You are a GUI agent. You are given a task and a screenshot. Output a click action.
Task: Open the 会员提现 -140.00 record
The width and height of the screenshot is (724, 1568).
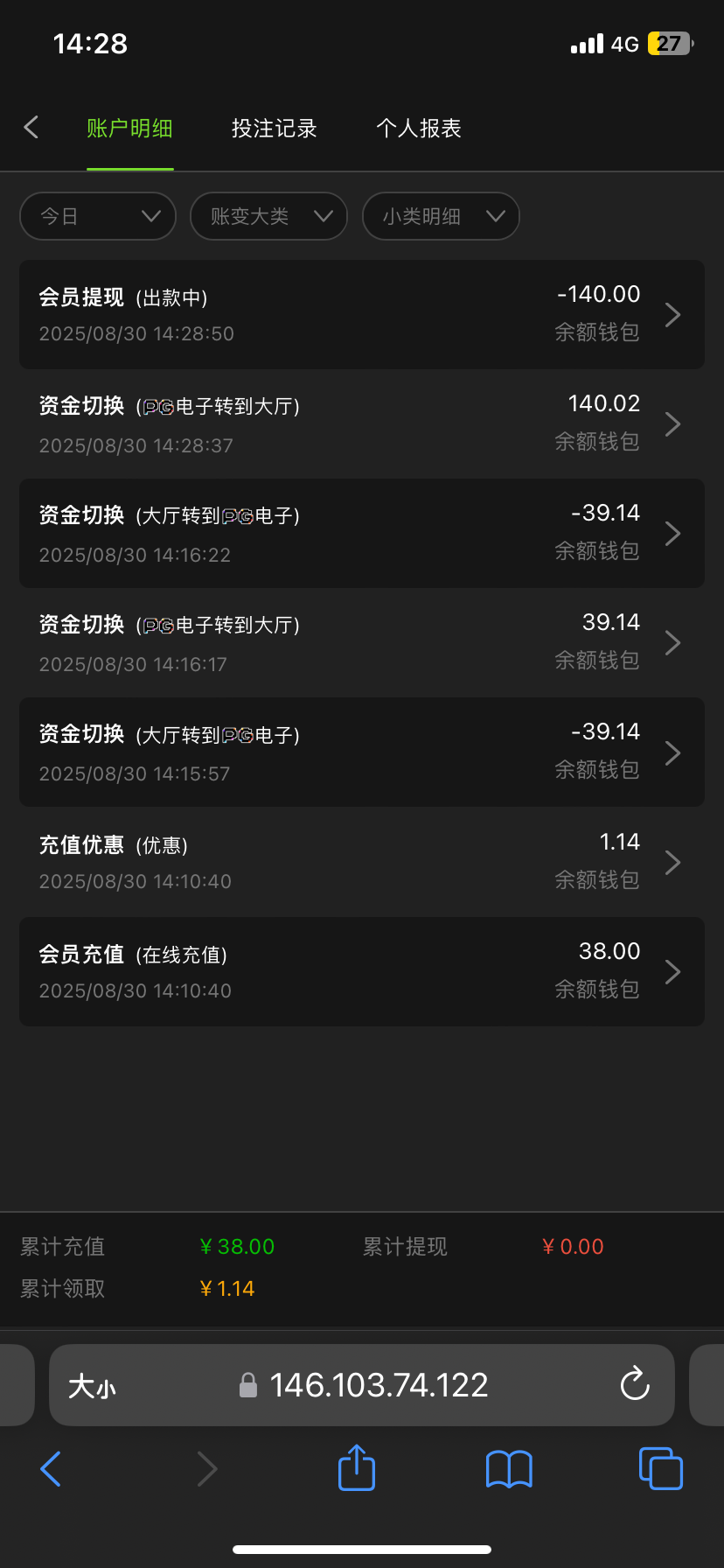click(362, 314)
